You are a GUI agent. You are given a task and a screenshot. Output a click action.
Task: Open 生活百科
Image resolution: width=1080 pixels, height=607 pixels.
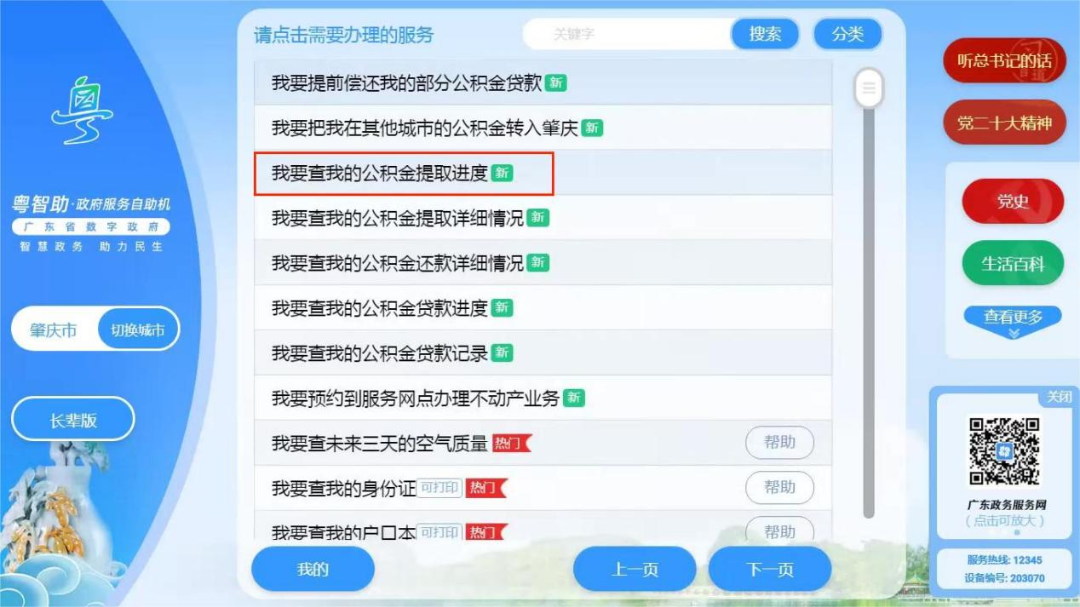(1012, 264)
